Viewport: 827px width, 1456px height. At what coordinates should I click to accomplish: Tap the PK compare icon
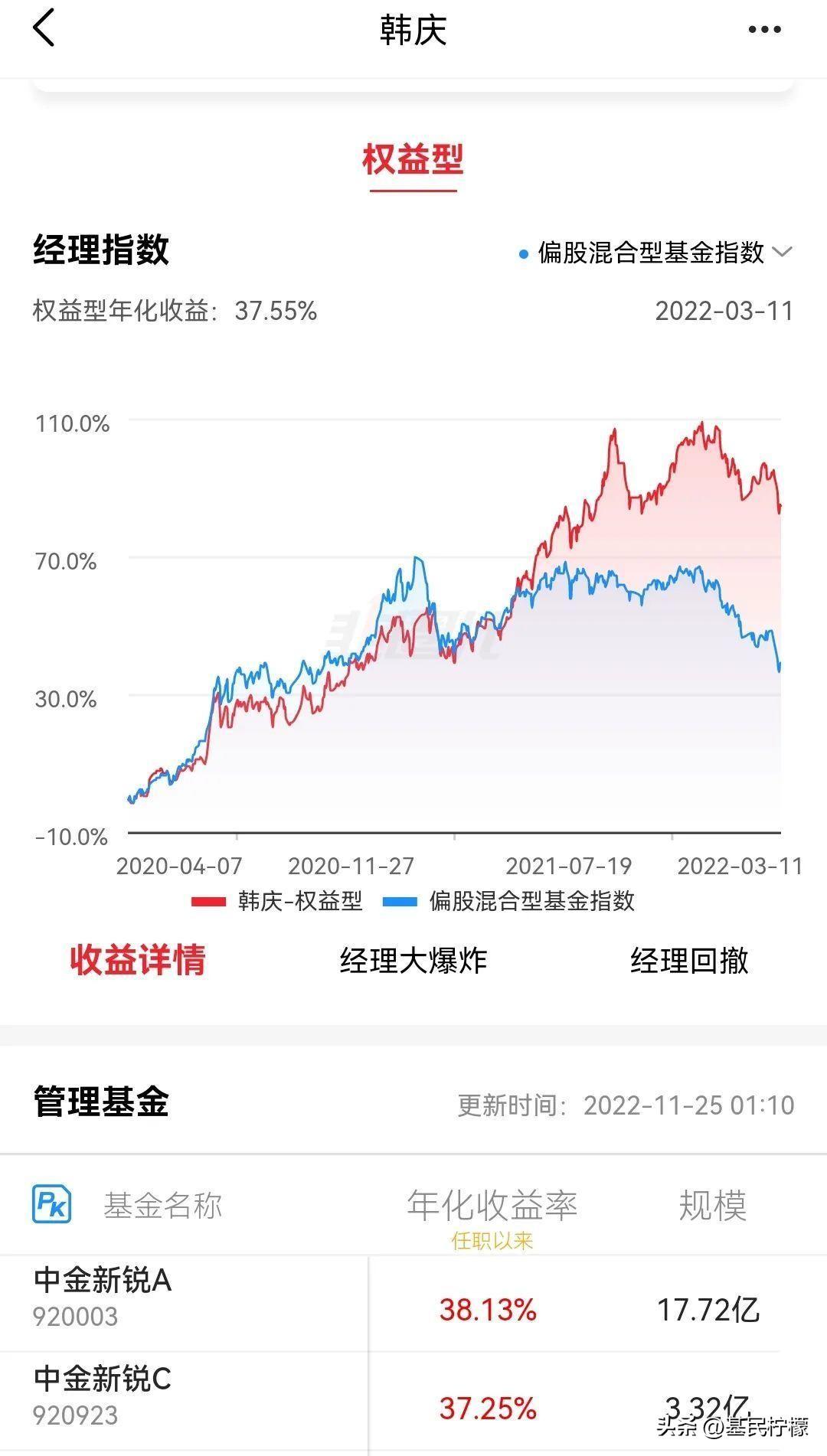(x=52, y=1204)
